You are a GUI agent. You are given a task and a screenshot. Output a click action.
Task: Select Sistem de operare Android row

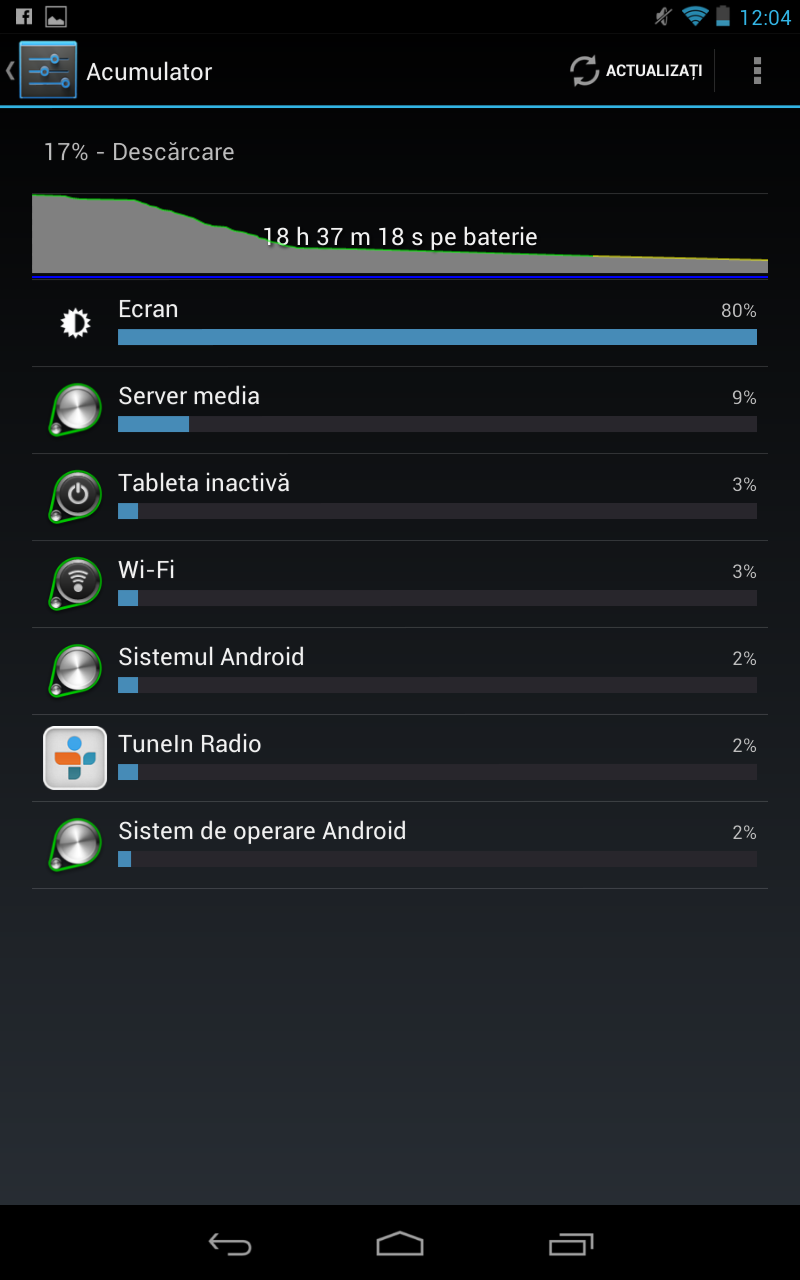400,845
